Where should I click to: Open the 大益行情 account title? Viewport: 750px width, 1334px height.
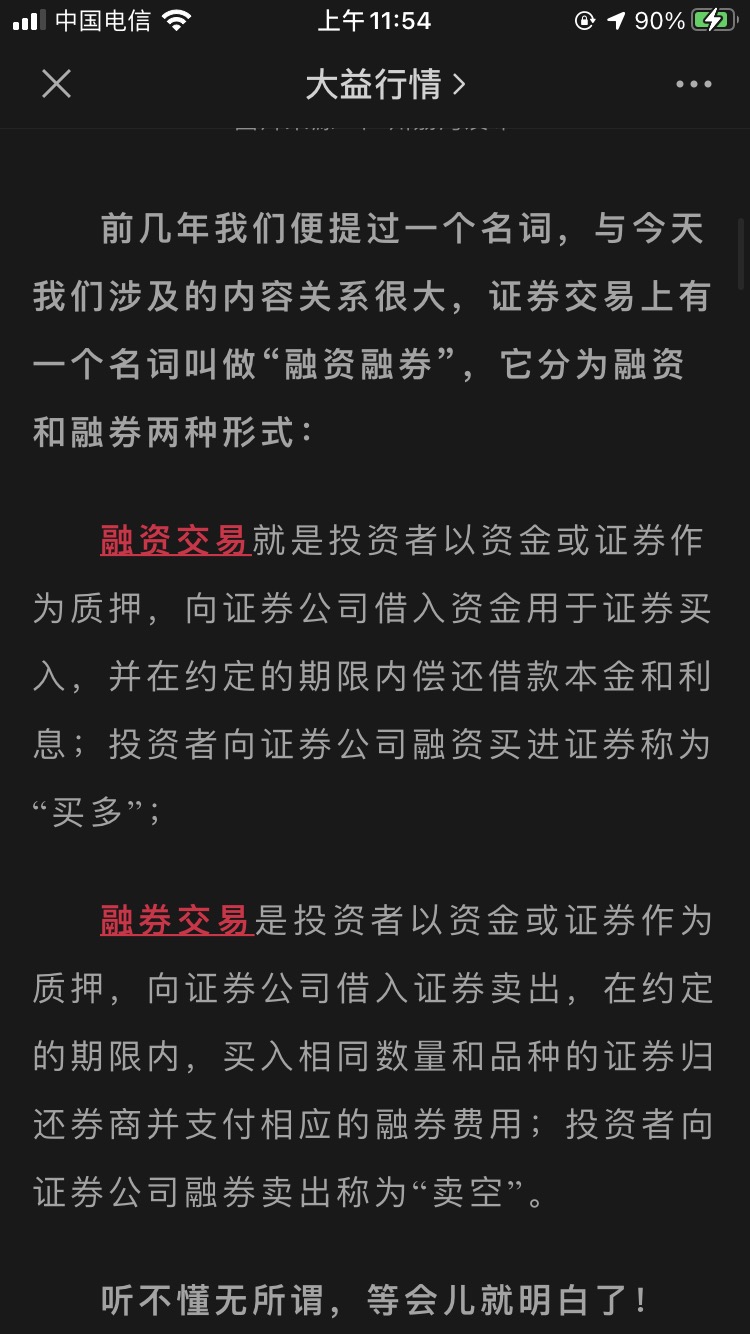pyautogui.click(x=385, y=84)
